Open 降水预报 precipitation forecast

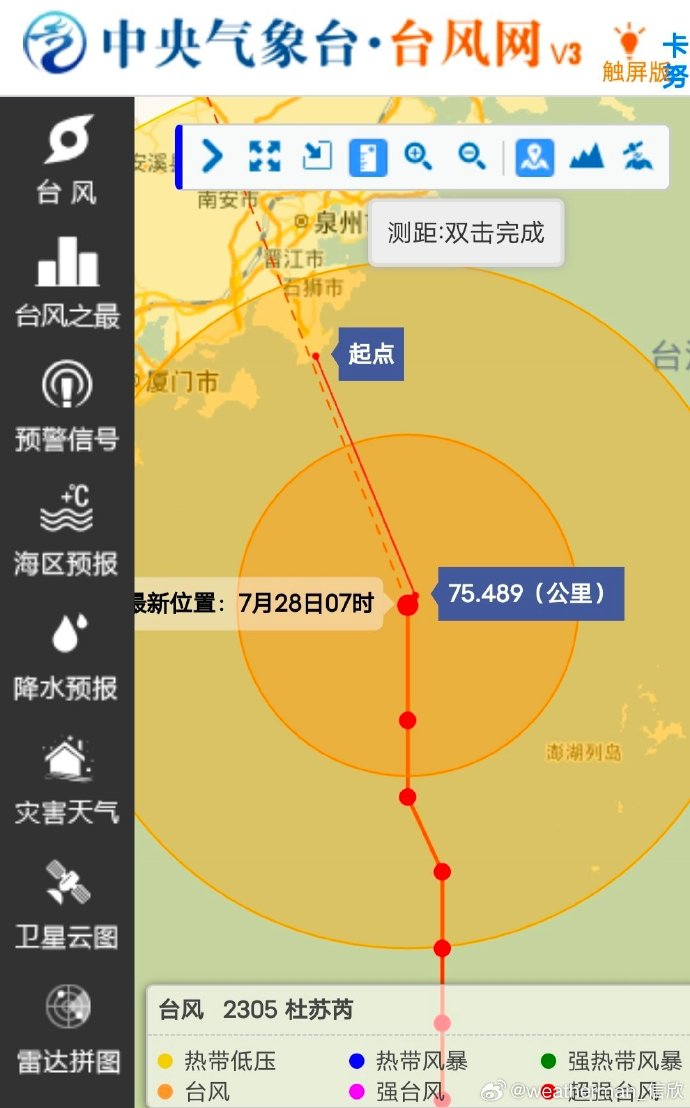tap(67, 656)
